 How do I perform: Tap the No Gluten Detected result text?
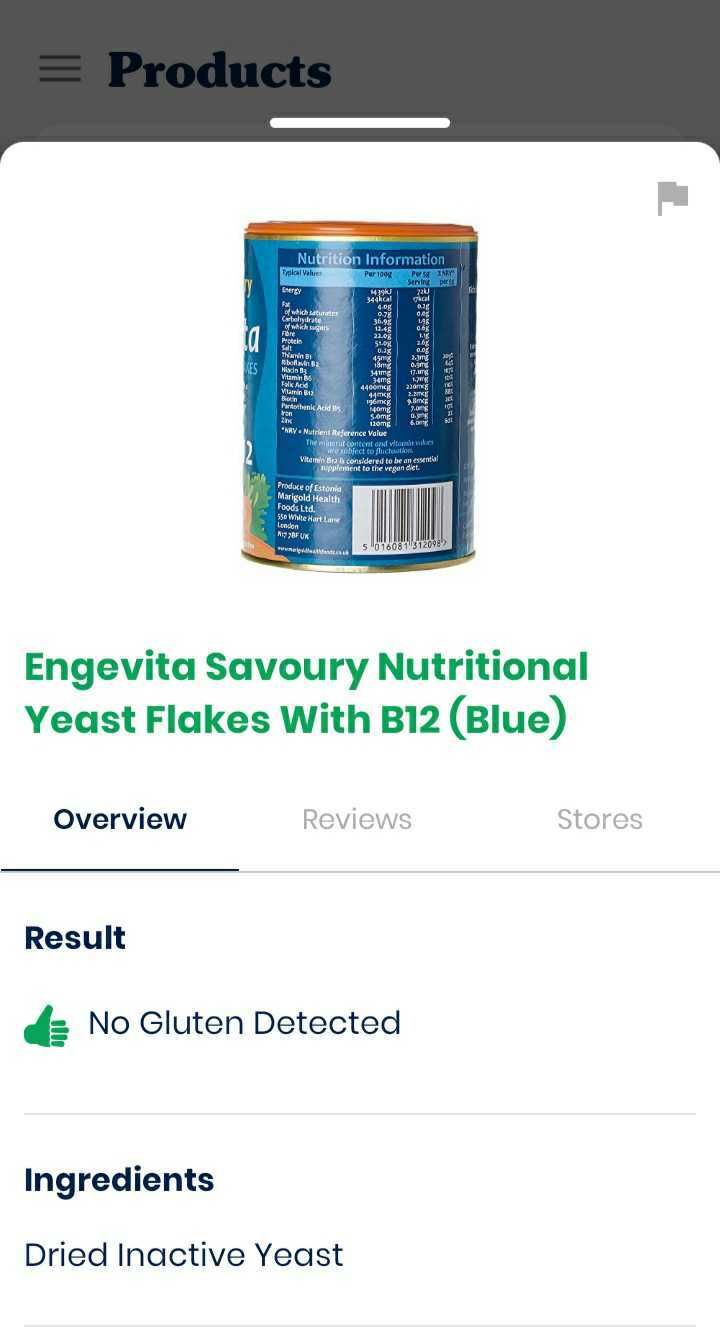pos(244,1022)
